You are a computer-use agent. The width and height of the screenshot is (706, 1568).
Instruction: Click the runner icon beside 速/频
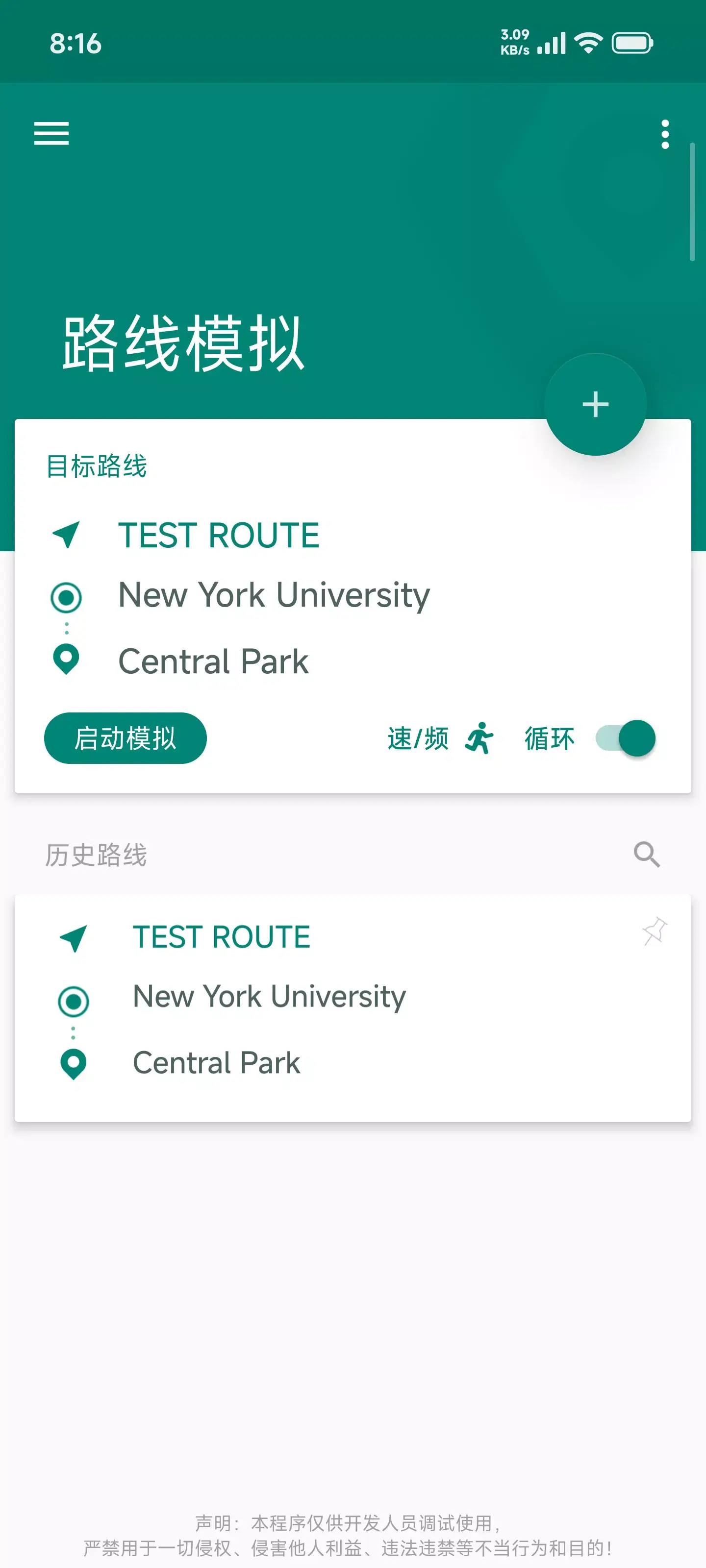tap(480, 738)
